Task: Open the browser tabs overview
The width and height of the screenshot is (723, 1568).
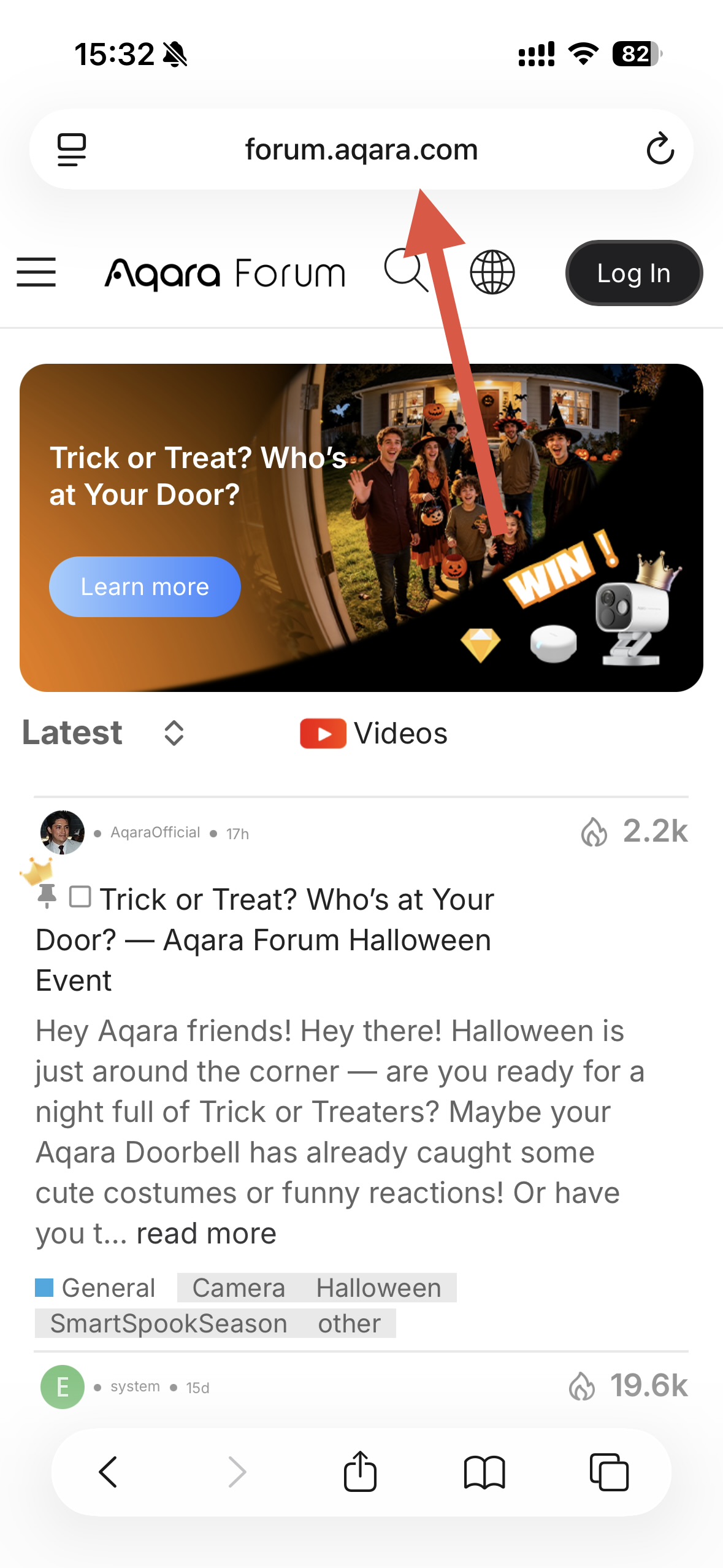Action: pyautogui.click(x=609, y=1472)
